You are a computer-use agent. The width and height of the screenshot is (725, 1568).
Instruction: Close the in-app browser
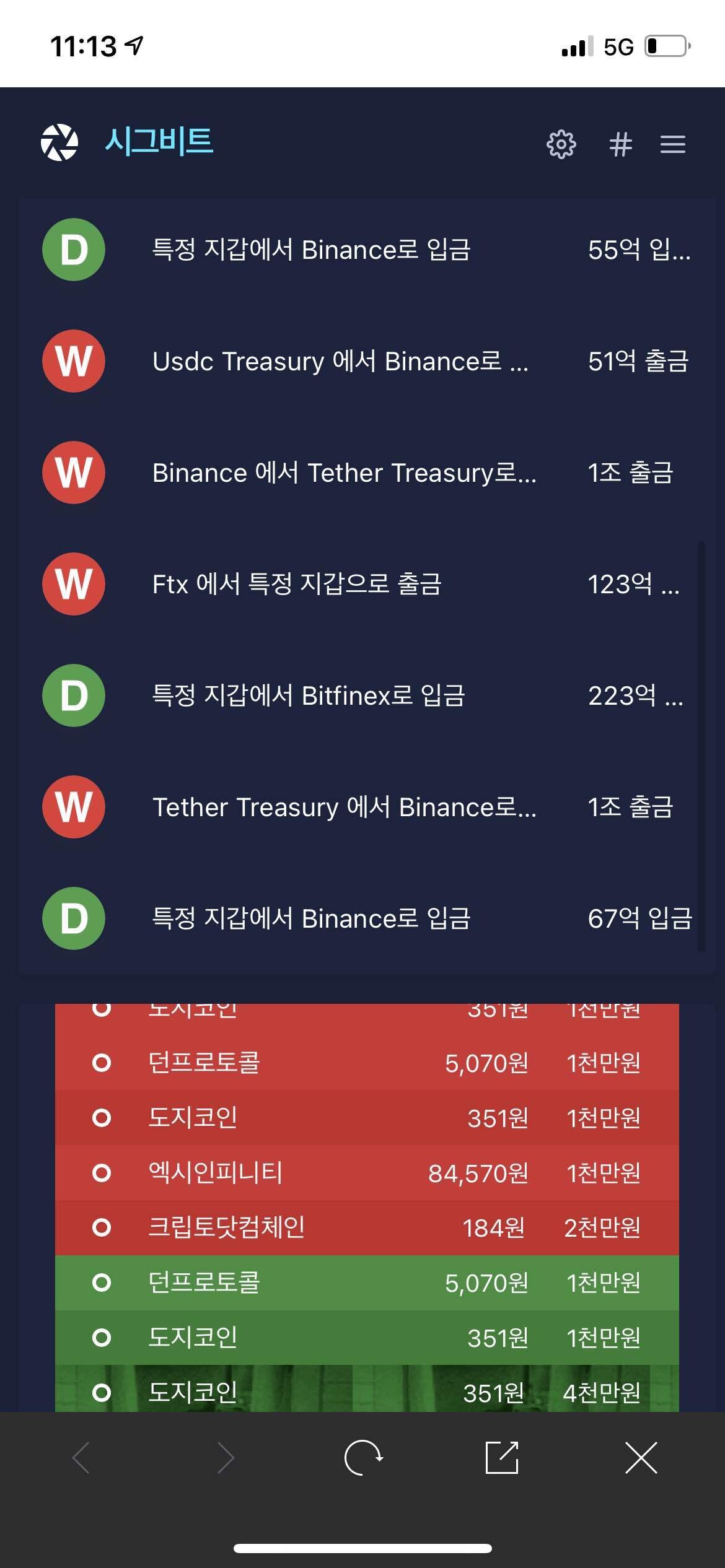tap(641, 1458)
